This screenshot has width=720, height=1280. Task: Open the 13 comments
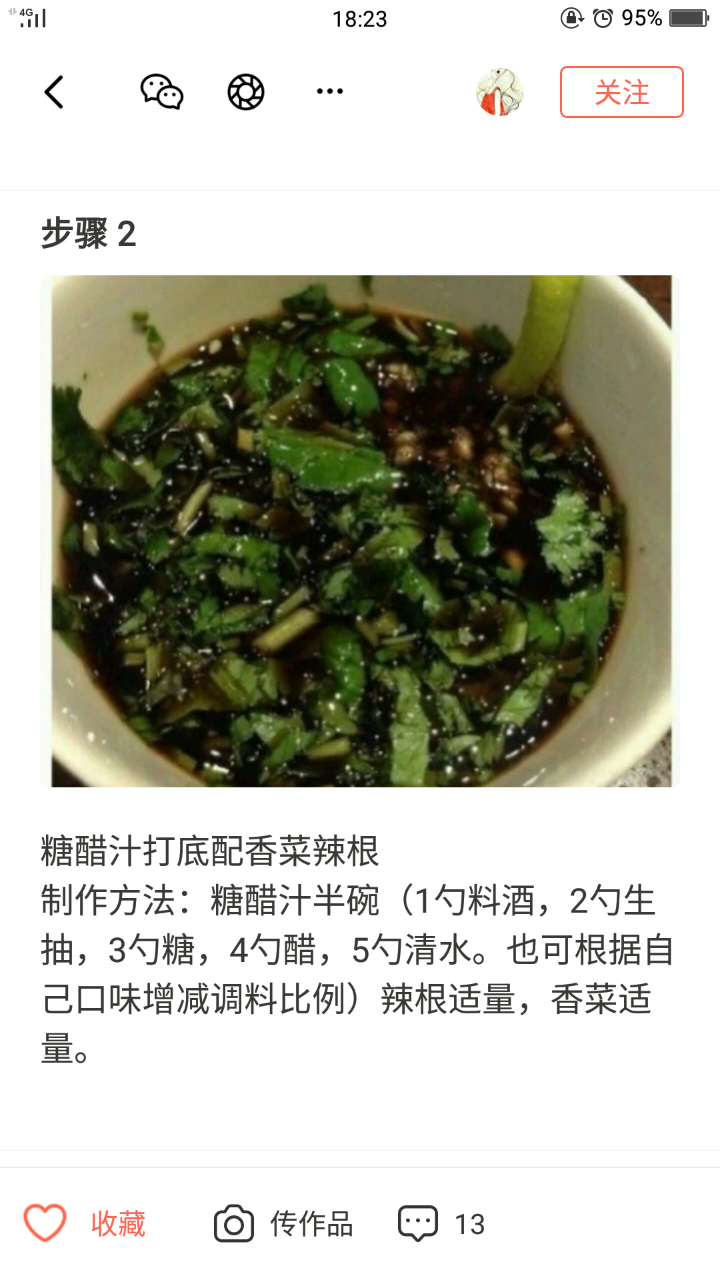pos(441,1223)
